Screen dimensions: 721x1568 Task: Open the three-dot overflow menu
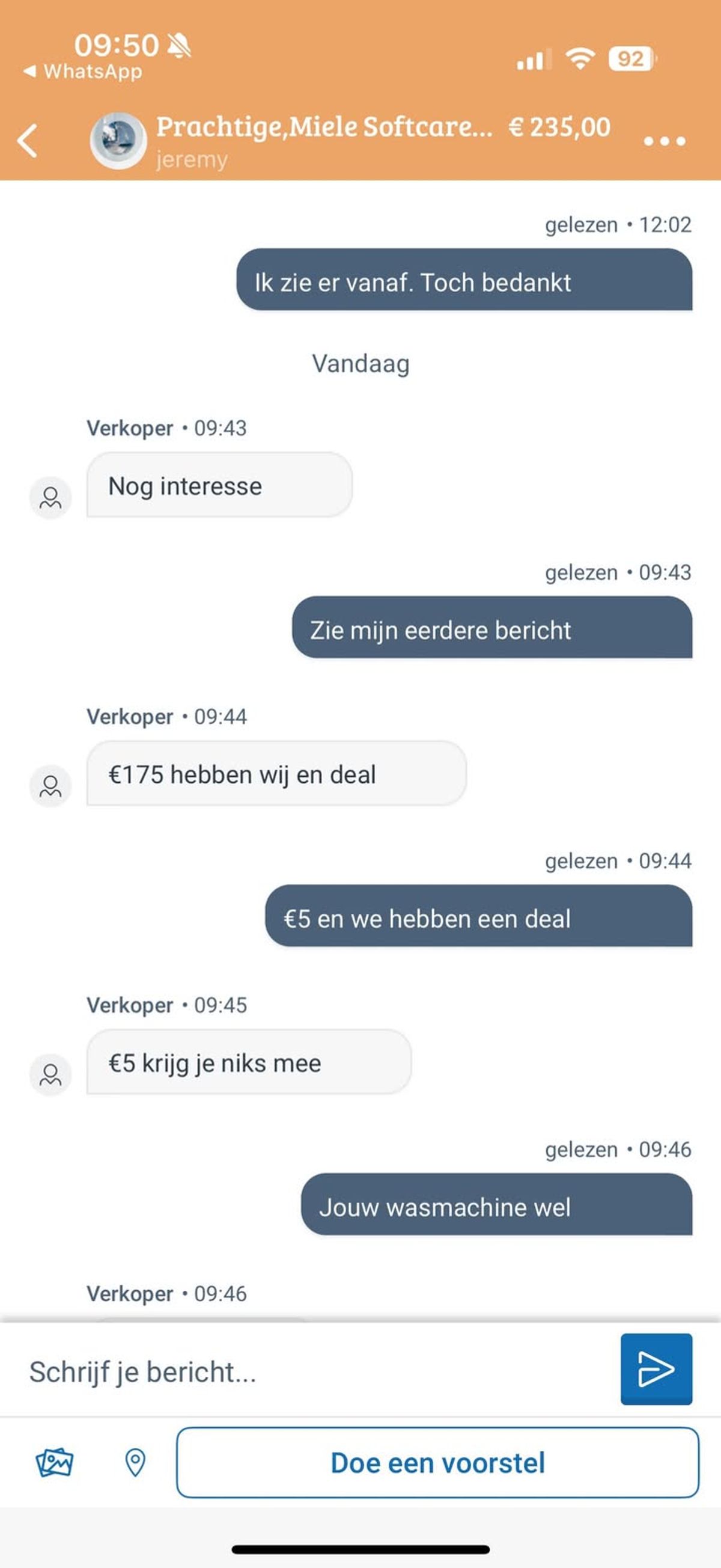pos(664,141)
